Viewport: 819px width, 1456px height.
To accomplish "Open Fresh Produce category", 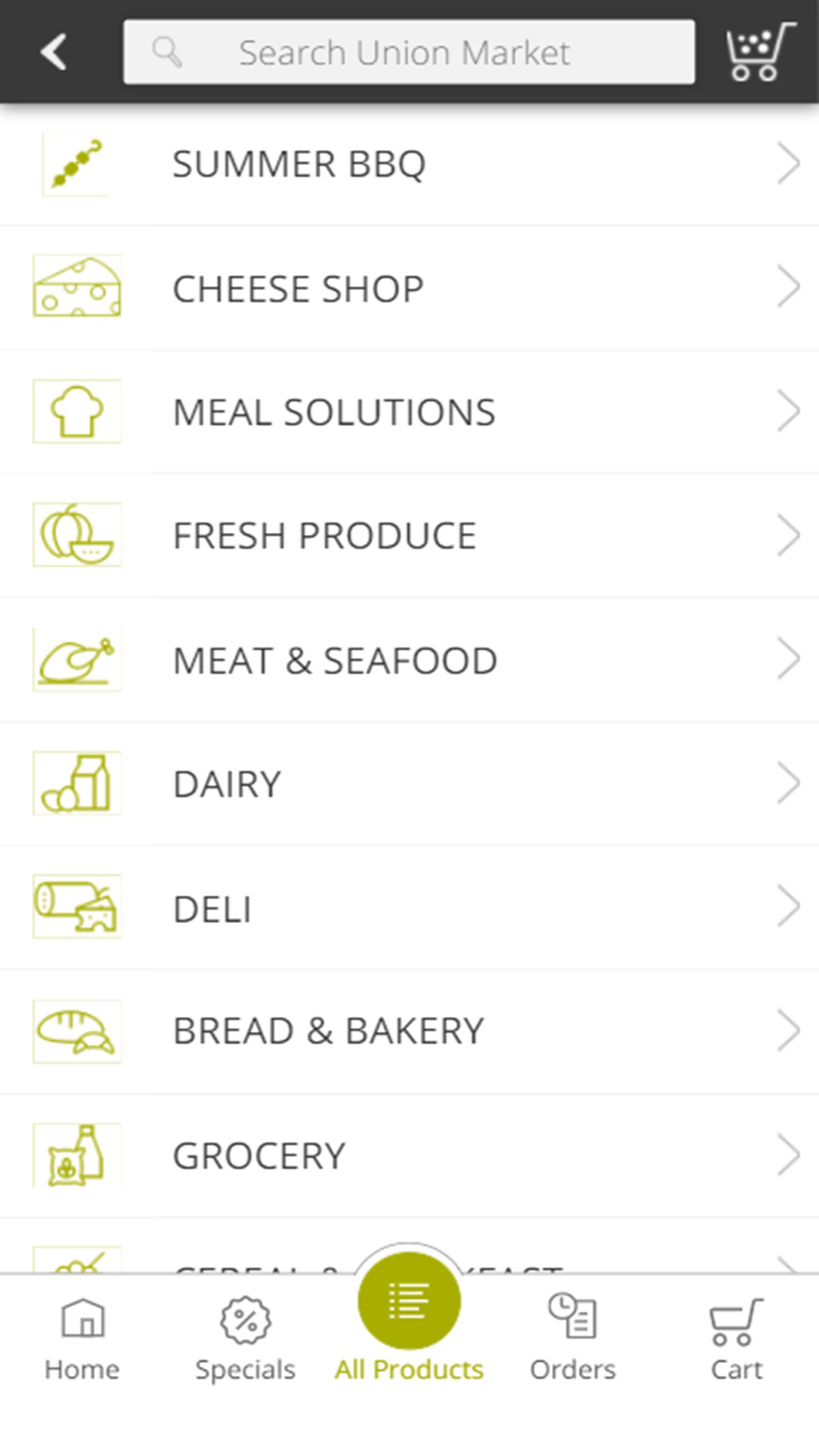I will (409, 536).
